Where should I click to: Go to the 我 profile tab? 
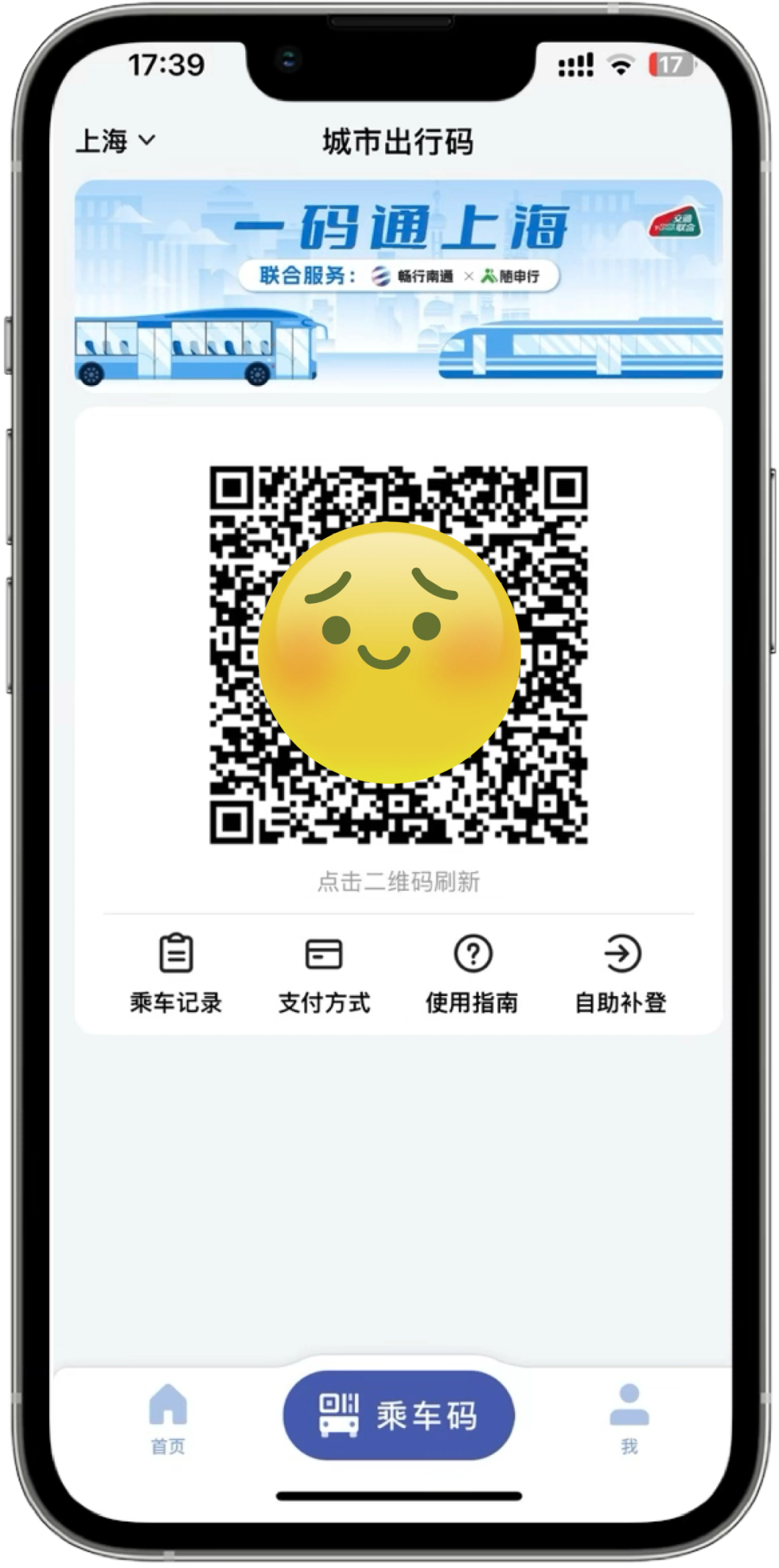(629, 1417)
